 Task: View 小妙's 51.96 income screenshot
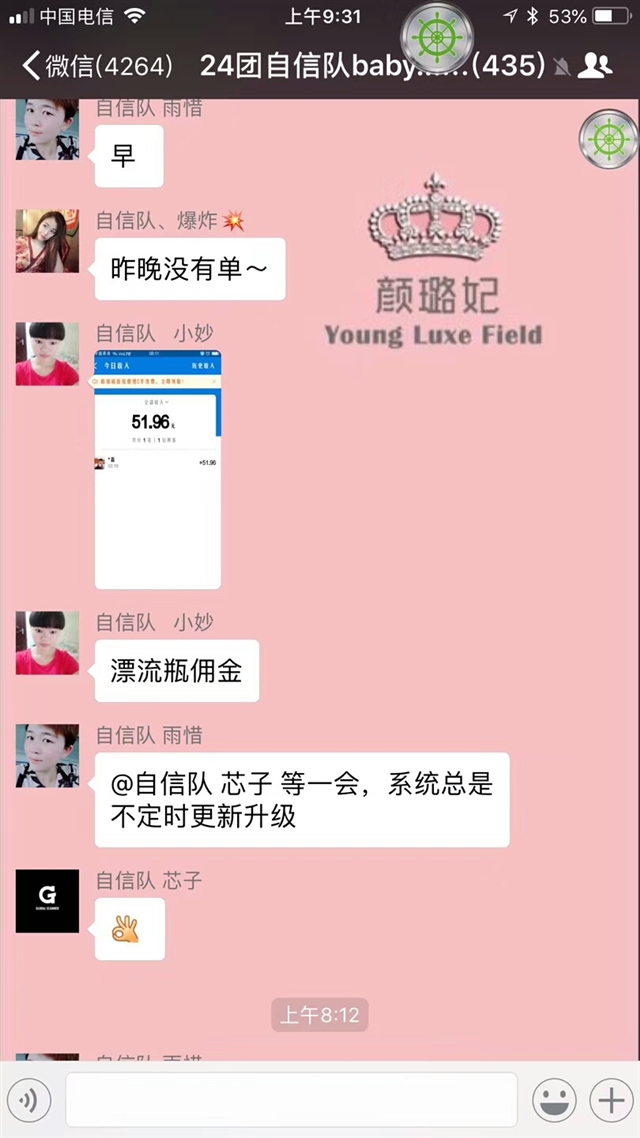[x=157, y=470]
